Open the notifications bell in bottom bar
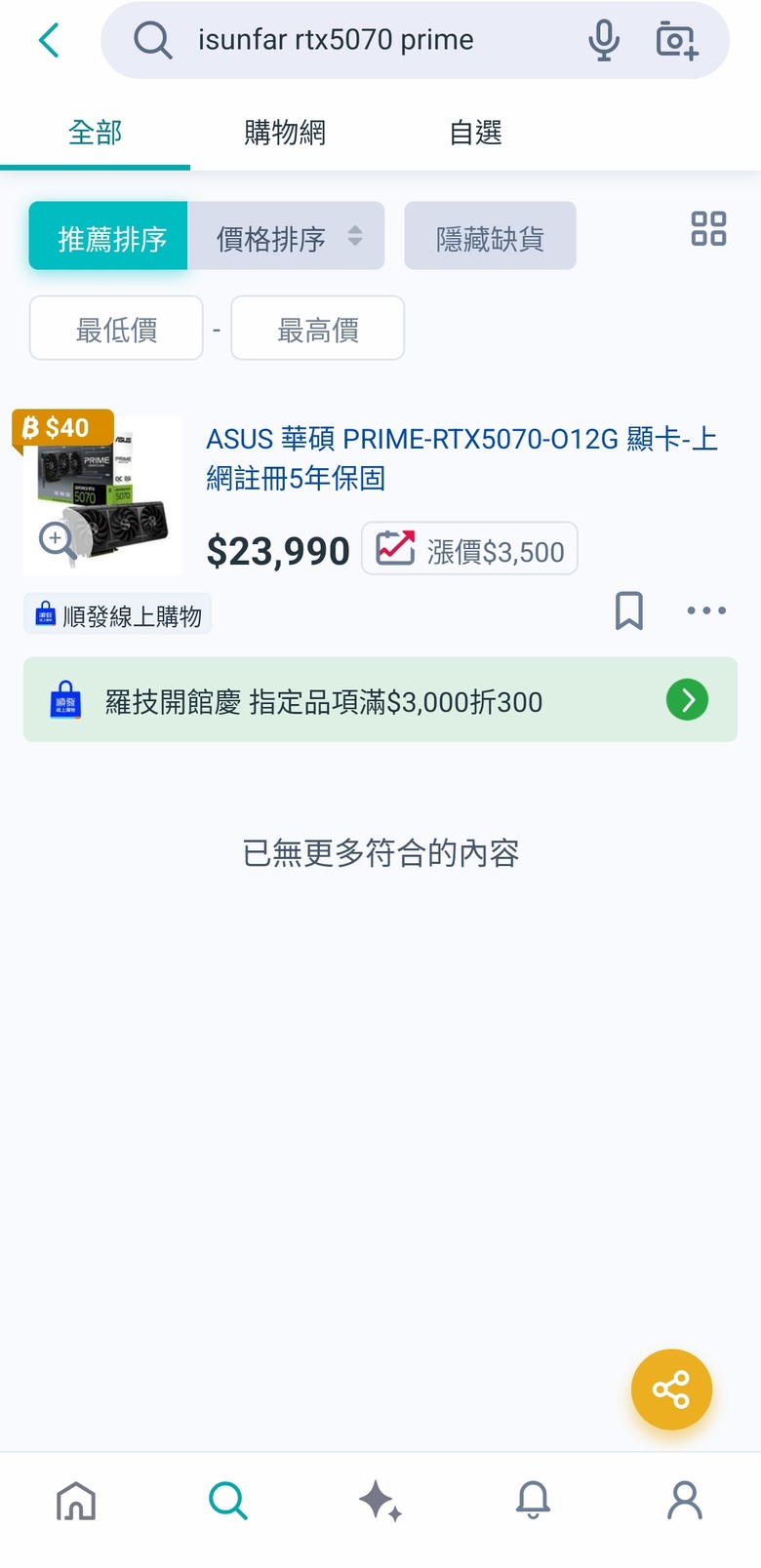This screenshot has width=761, height=1568. click(x=533, y=1501)
